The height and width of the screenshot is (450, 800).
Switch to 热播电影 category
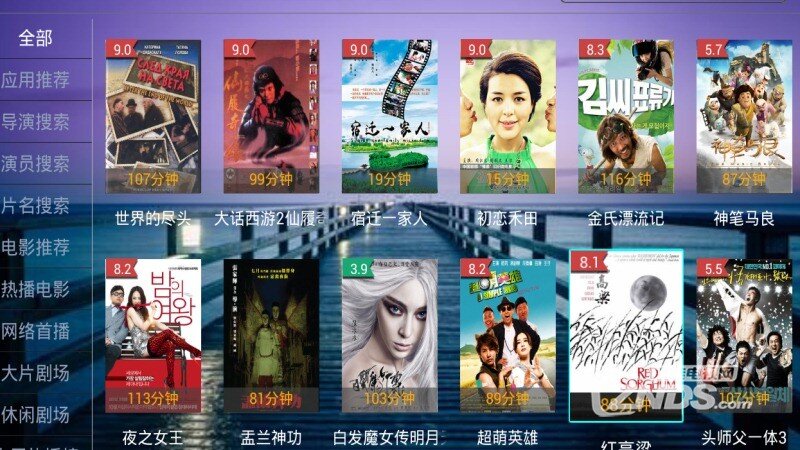click(35, 289)
